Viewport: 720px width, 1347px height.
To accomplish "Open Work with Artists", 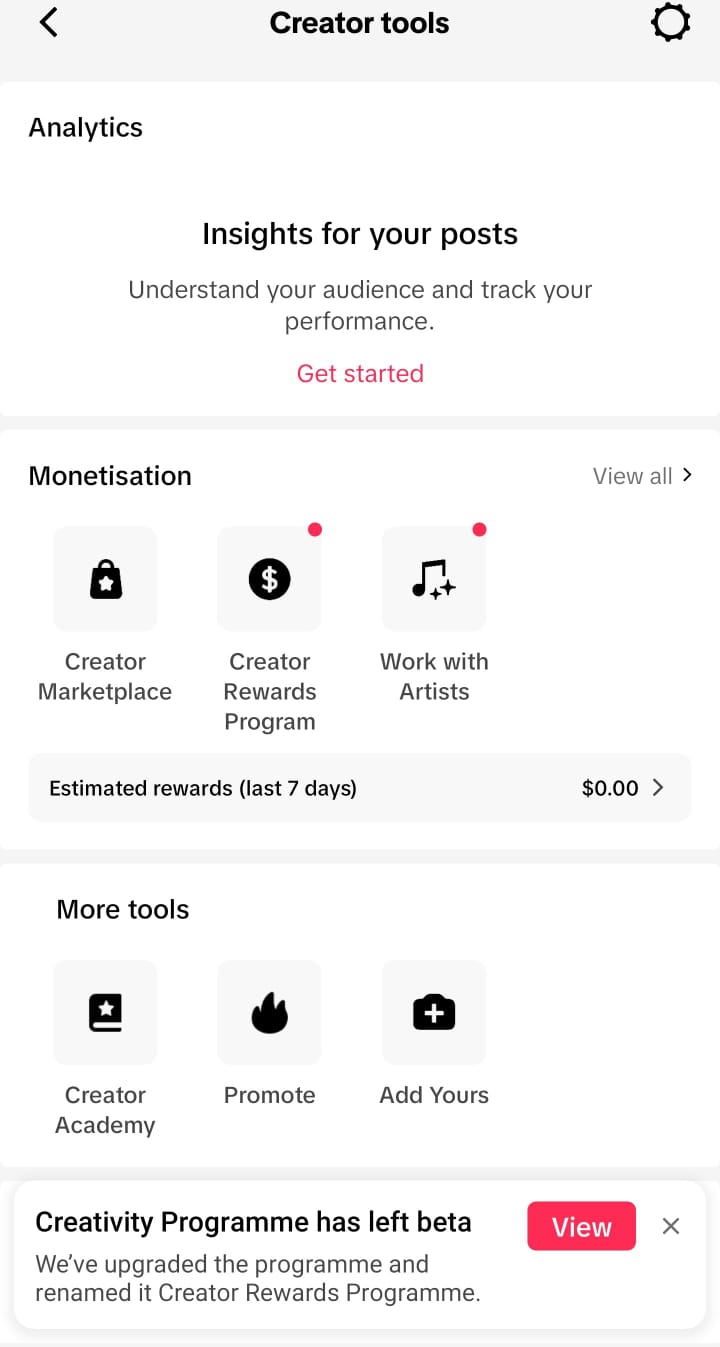I will [x=434, y=617].
